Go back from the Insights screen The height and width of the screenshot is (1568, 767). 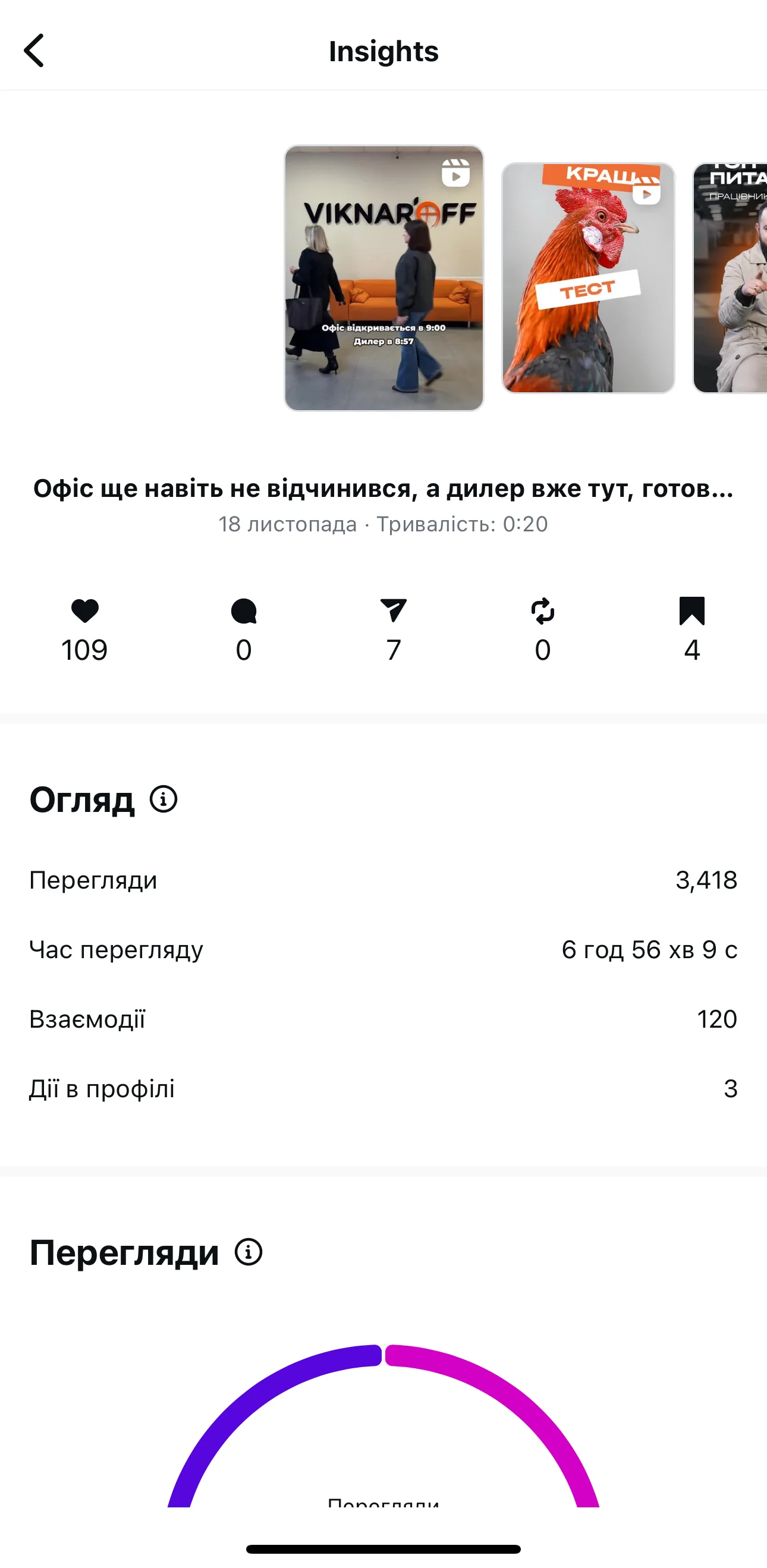34,51
